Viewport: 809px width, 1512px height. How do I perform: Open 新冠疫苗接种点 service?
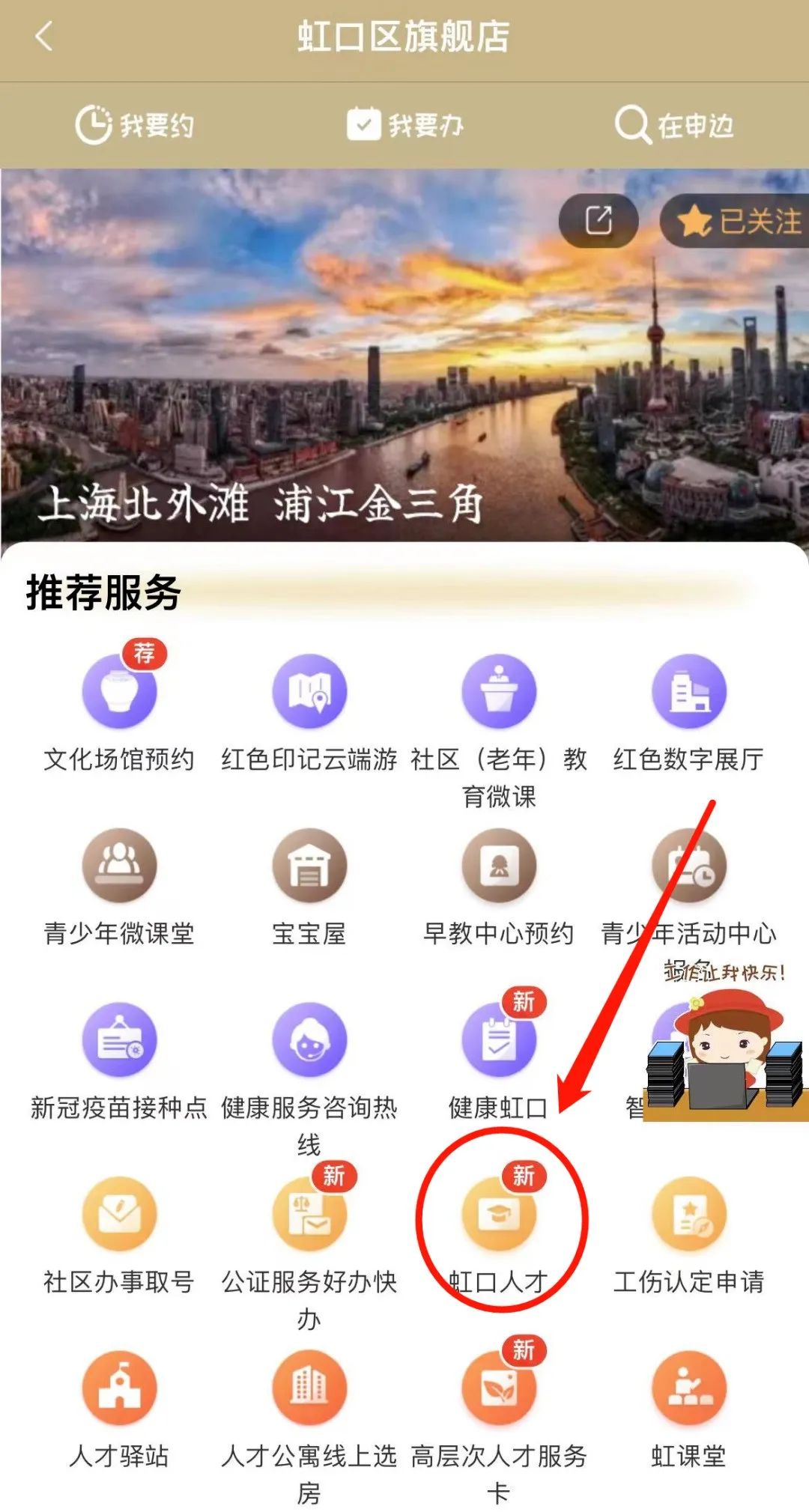(x=119, y=1039)
